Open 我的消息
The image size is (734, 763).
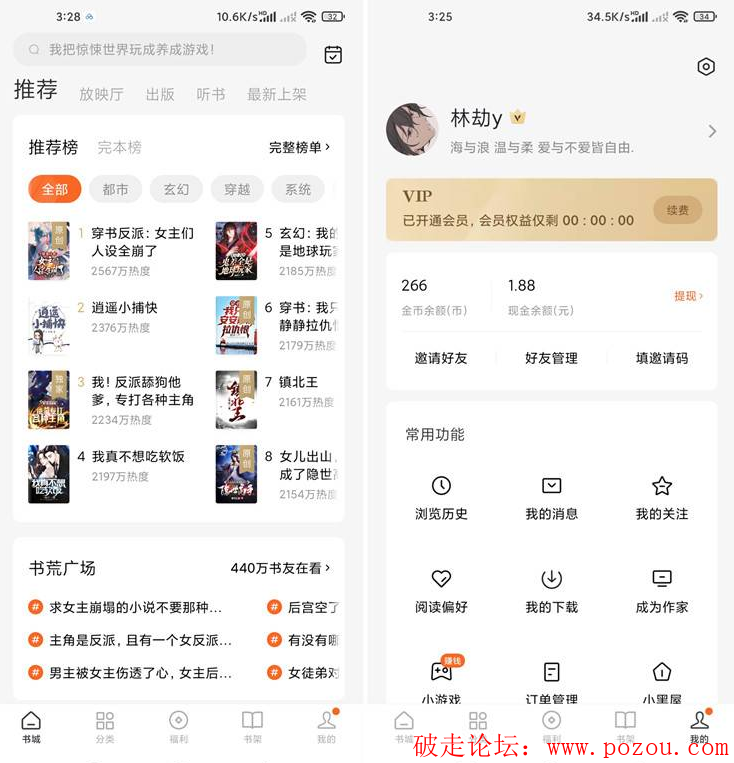551,497
